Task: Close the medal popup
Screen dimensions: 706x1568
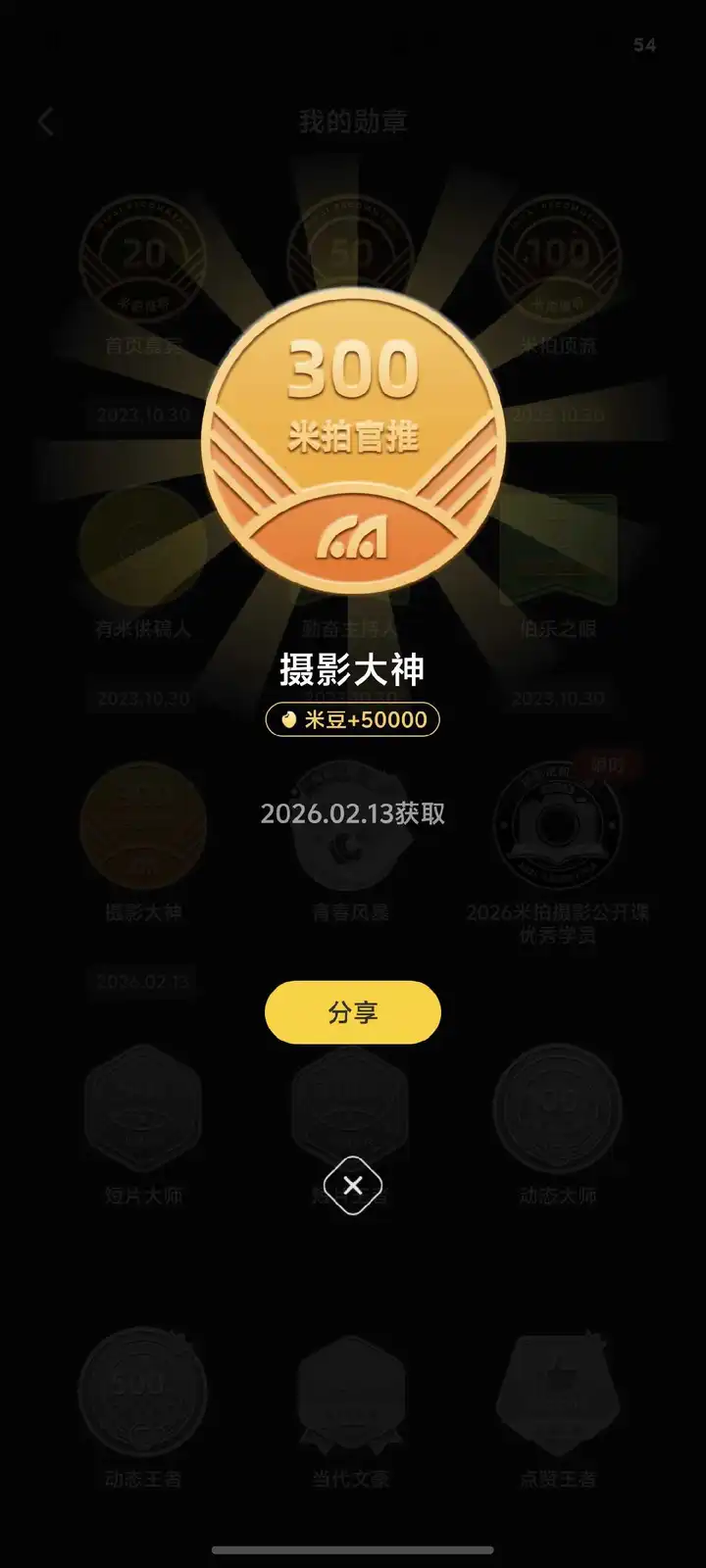Action: [352, 1186]
